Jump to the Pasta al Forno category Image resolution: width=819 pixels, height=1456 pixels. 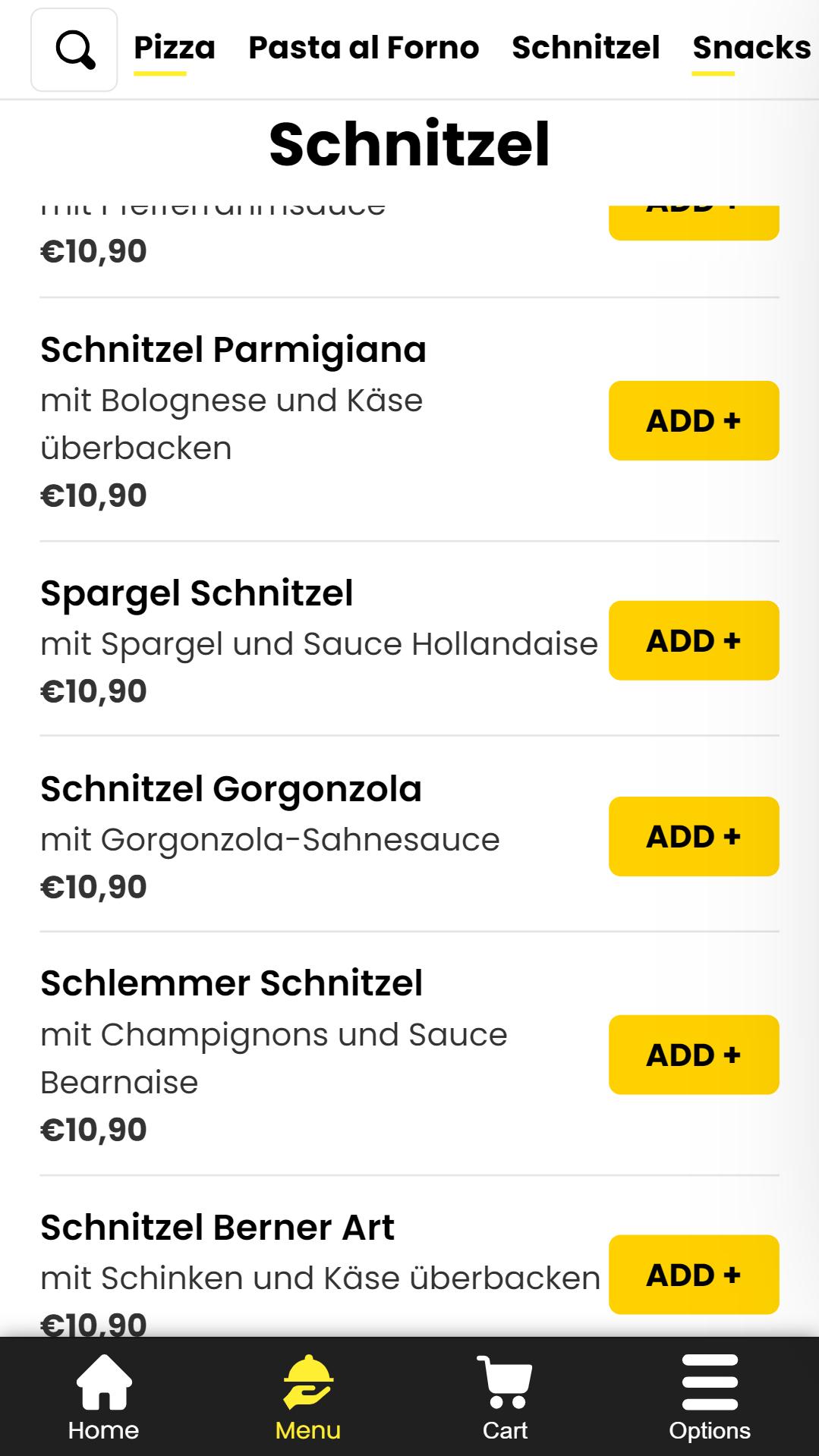click(364, 48)
